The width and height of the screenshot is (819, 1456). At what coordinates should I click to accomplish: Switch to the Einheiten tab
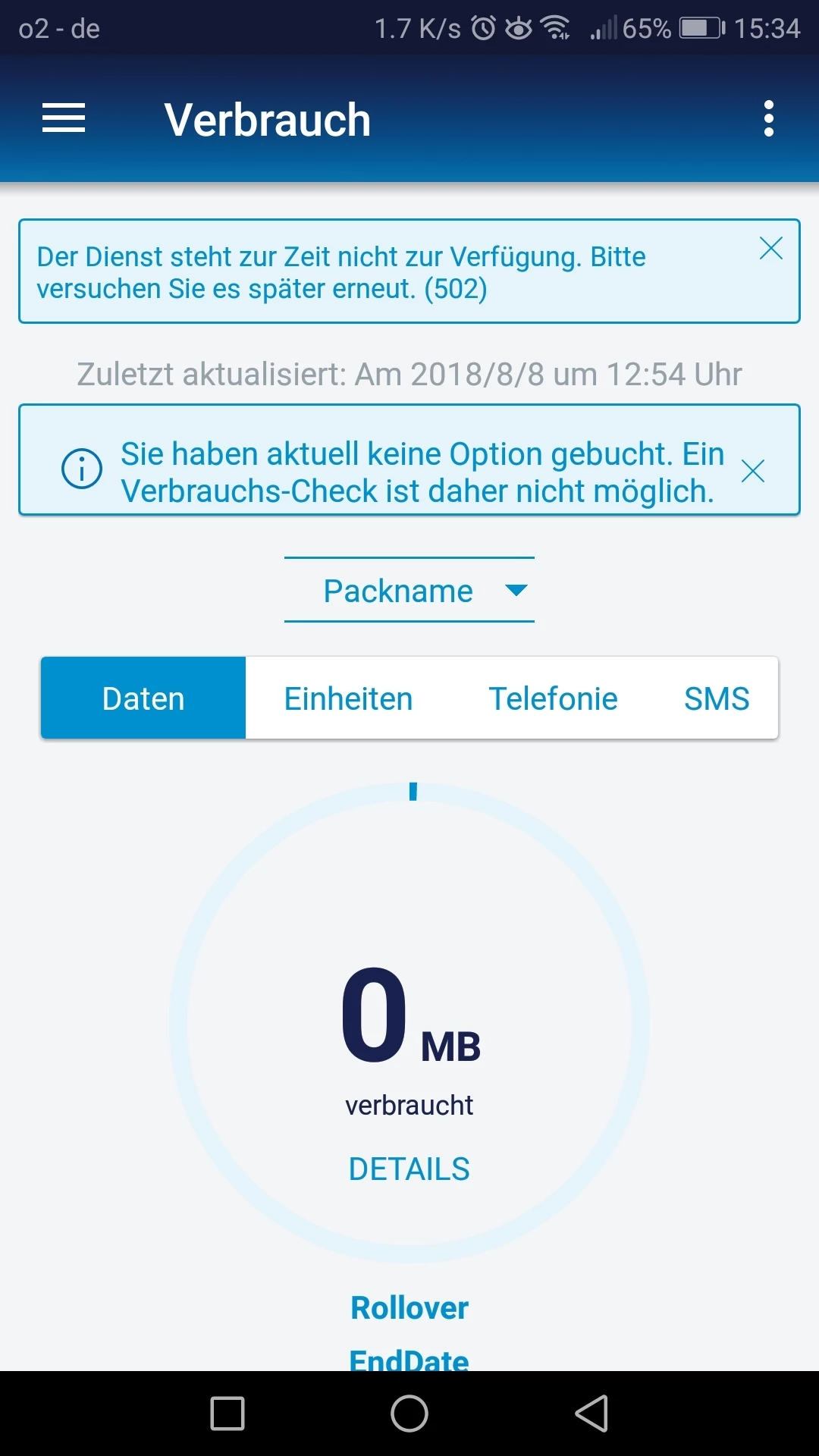coord(348,698)
